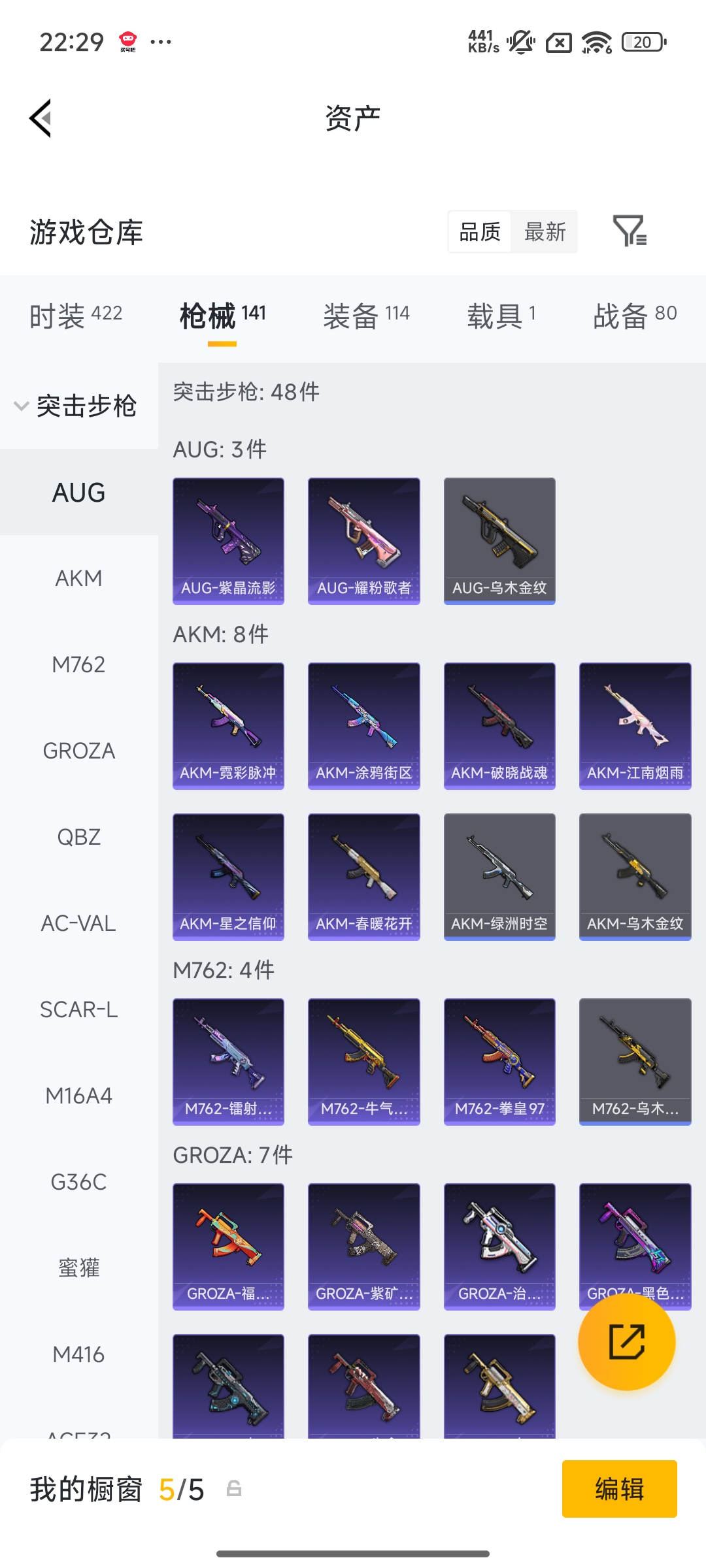Open the AKM-江南烟雨 skin
The height and width of the screenshot is (1568, 706).
click(x=635, y=725)
